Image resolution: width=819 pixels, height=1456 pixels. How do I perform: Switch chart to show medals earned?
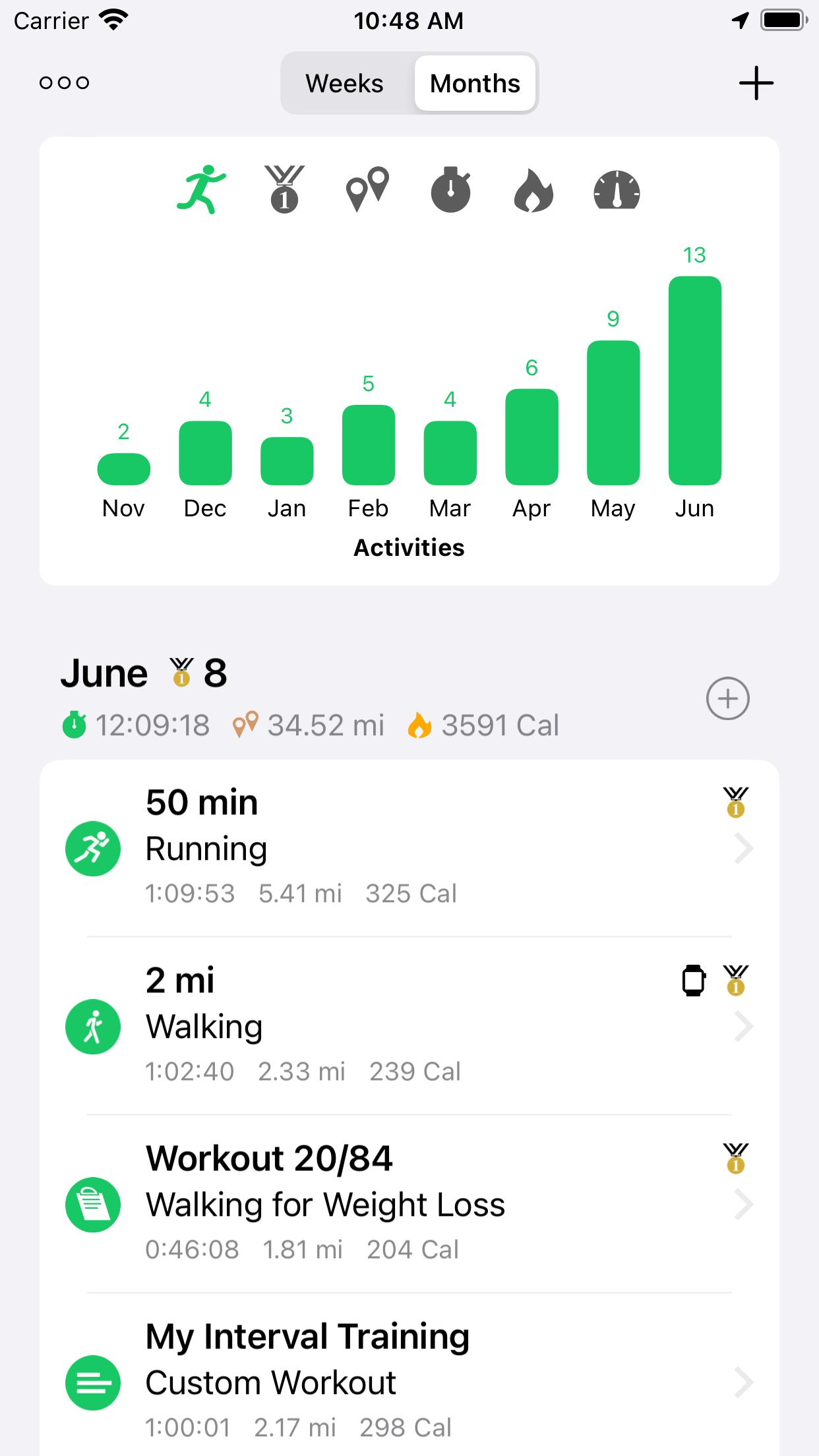click(285, 190)
